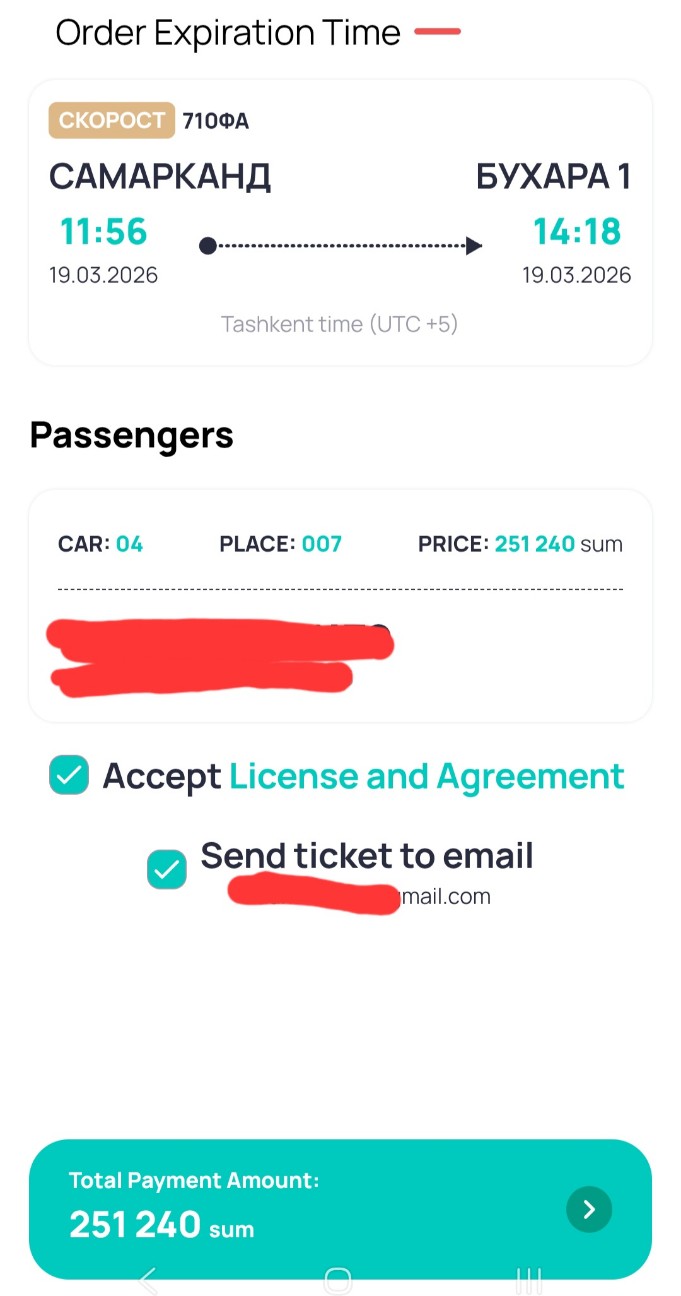Uncheck Send ticket to email

tap(167, 869)
